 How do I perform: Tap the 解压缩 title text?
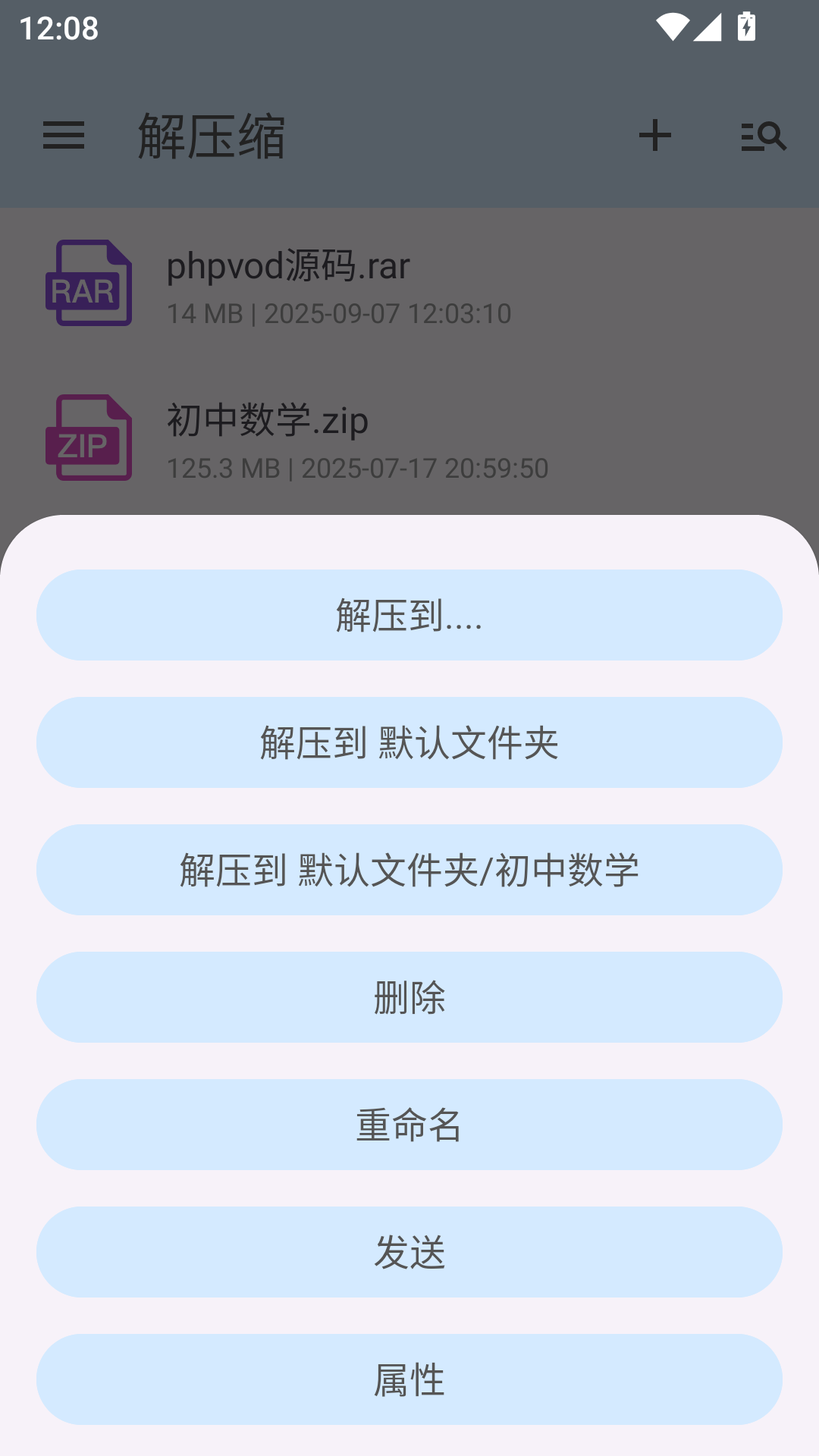click(x=211, y=136)
